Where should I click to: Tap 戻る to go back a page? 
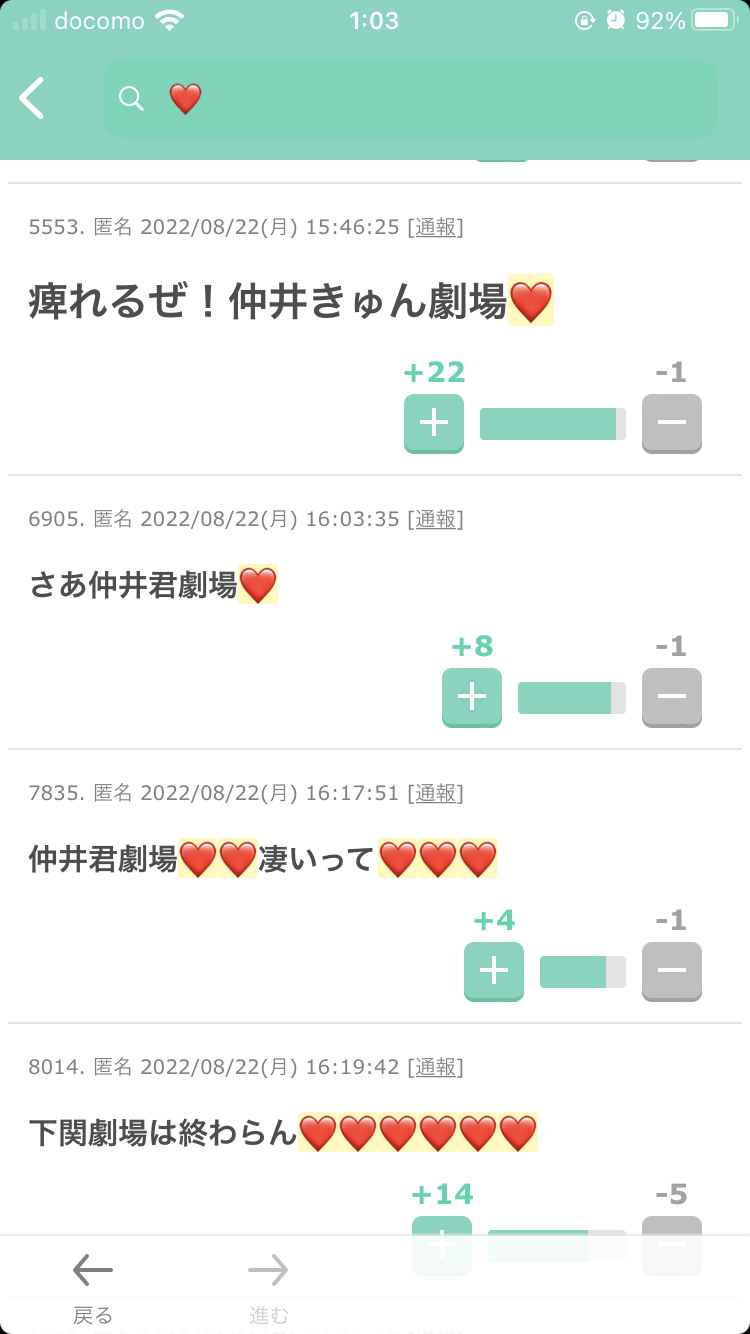93,1288
